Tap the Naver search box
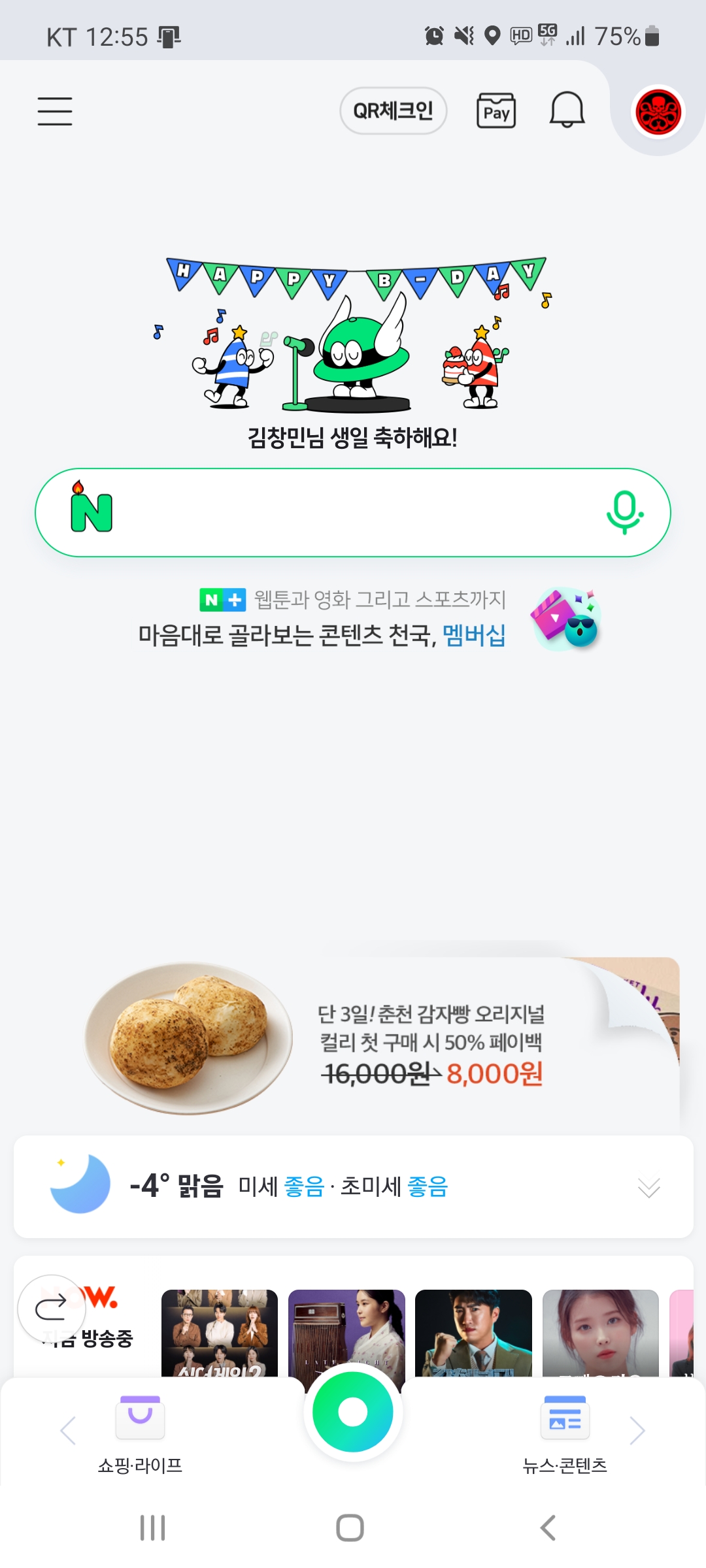Image resolution: width=706 pixels, height=1568 pixels. coord(353,513)
